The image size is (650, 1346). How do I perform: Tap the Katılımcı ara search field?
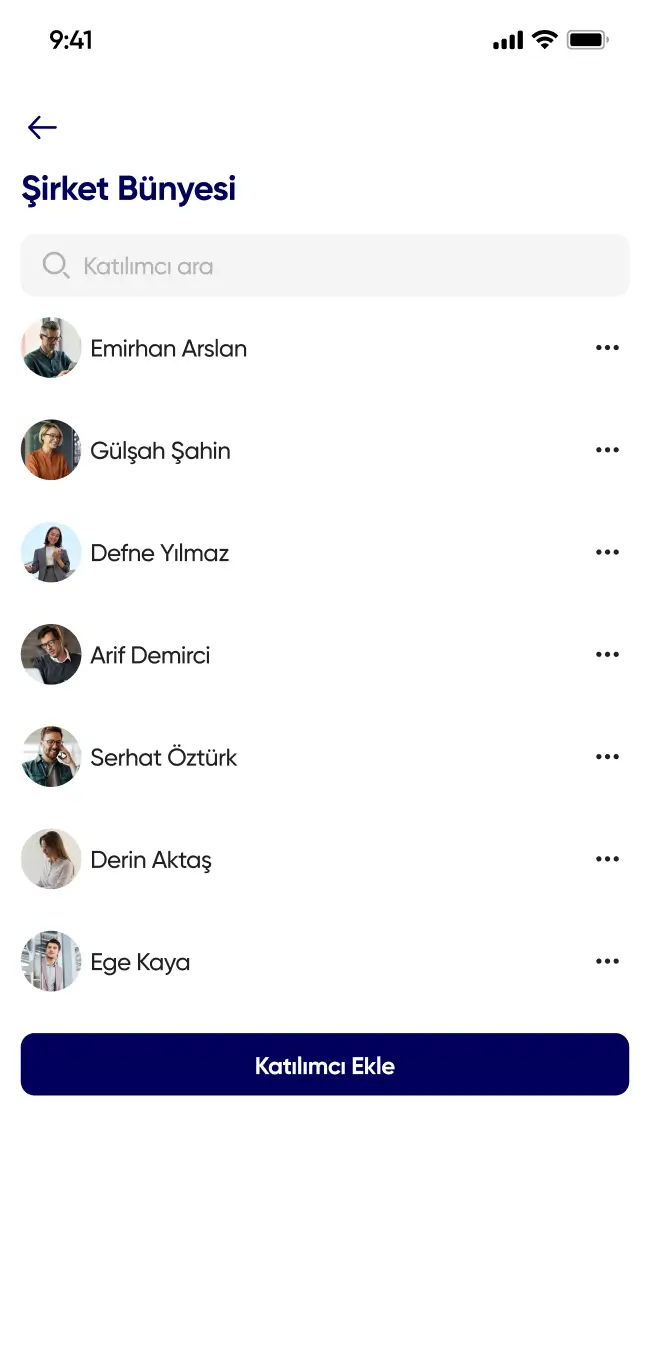(325, 266)
